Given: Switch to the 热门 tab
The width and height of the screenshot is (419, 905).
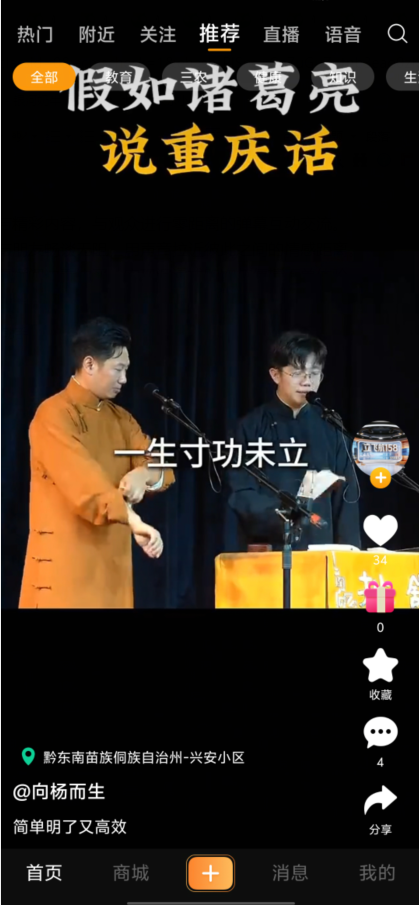Looking at the screenshot, I should (35, 35).
